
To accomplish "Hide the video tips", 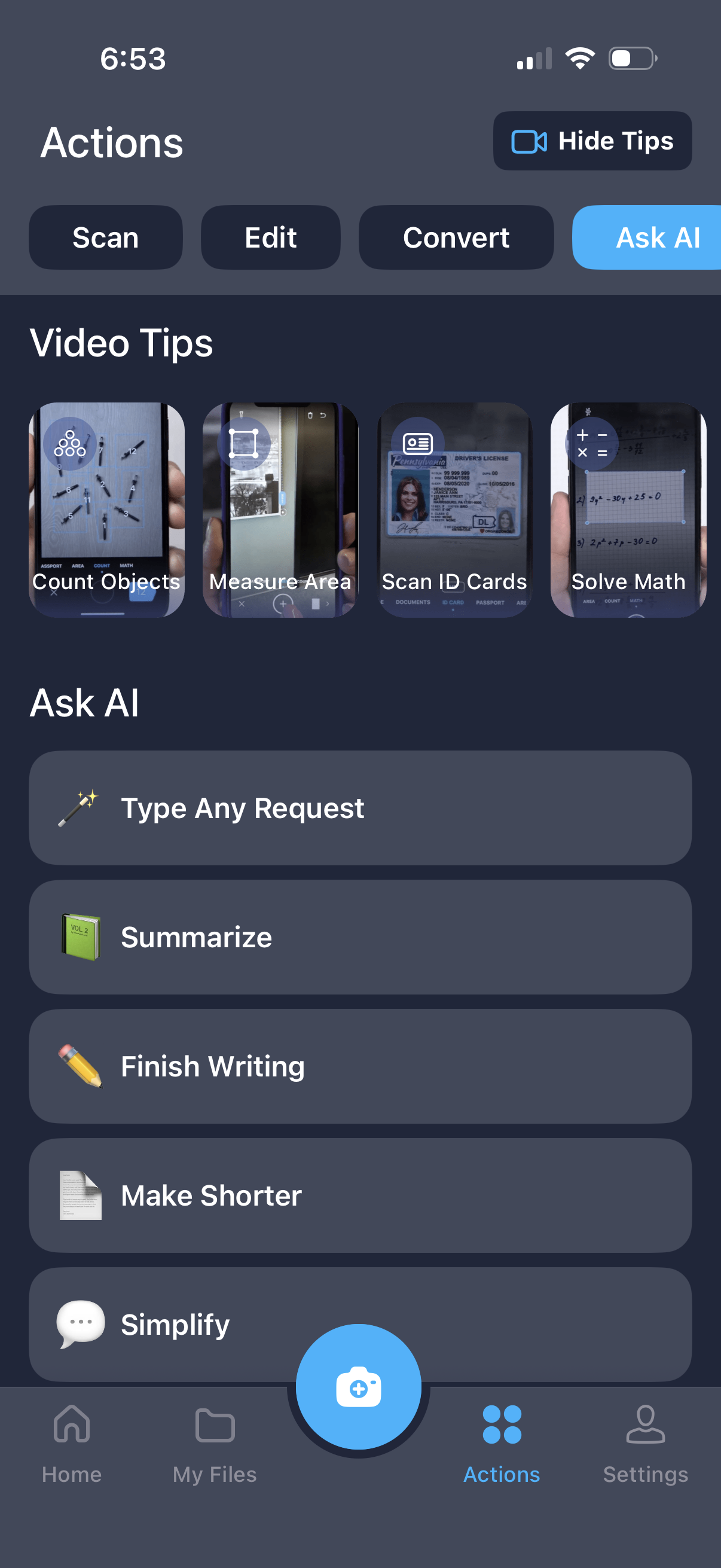I will pyautogui.click(x=592, y=141).
